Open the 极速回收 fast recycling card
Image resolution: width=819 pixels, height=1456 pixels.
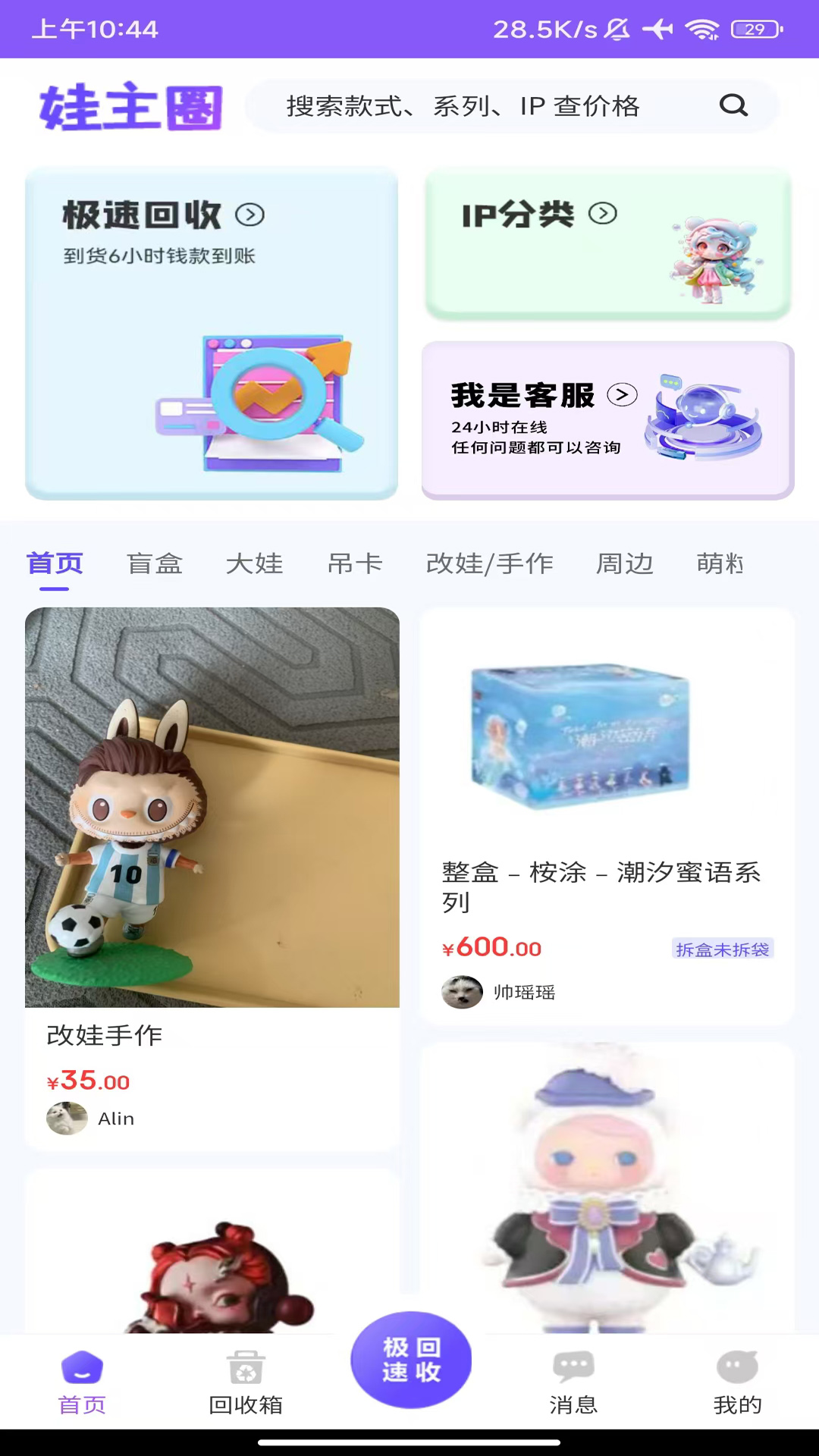(212, 334)
